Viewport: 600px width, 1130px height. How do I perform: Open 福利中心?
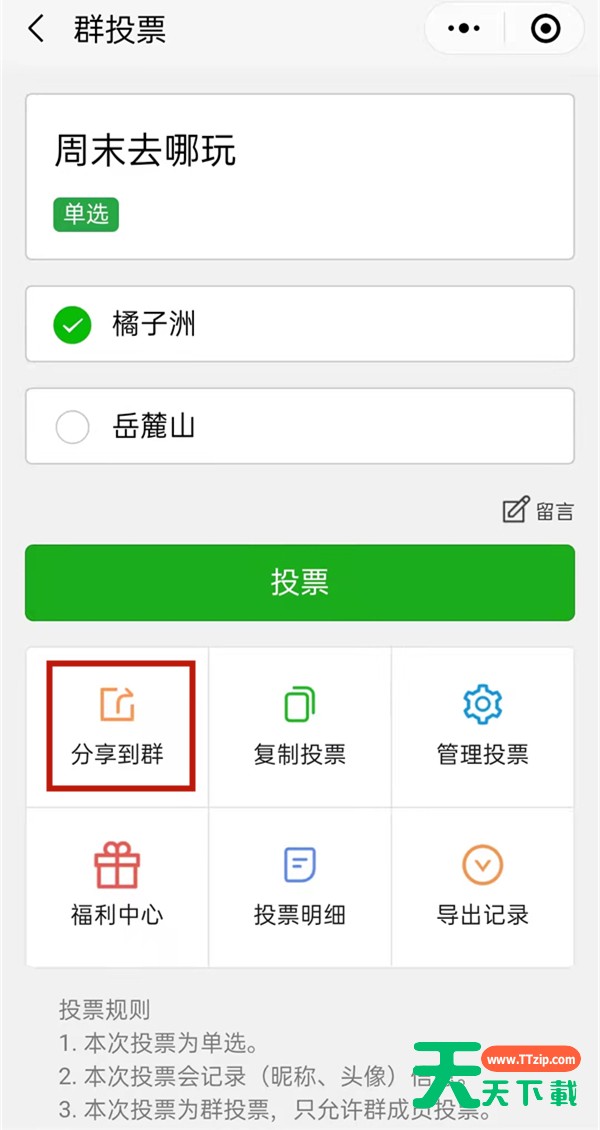coord(117,886)
